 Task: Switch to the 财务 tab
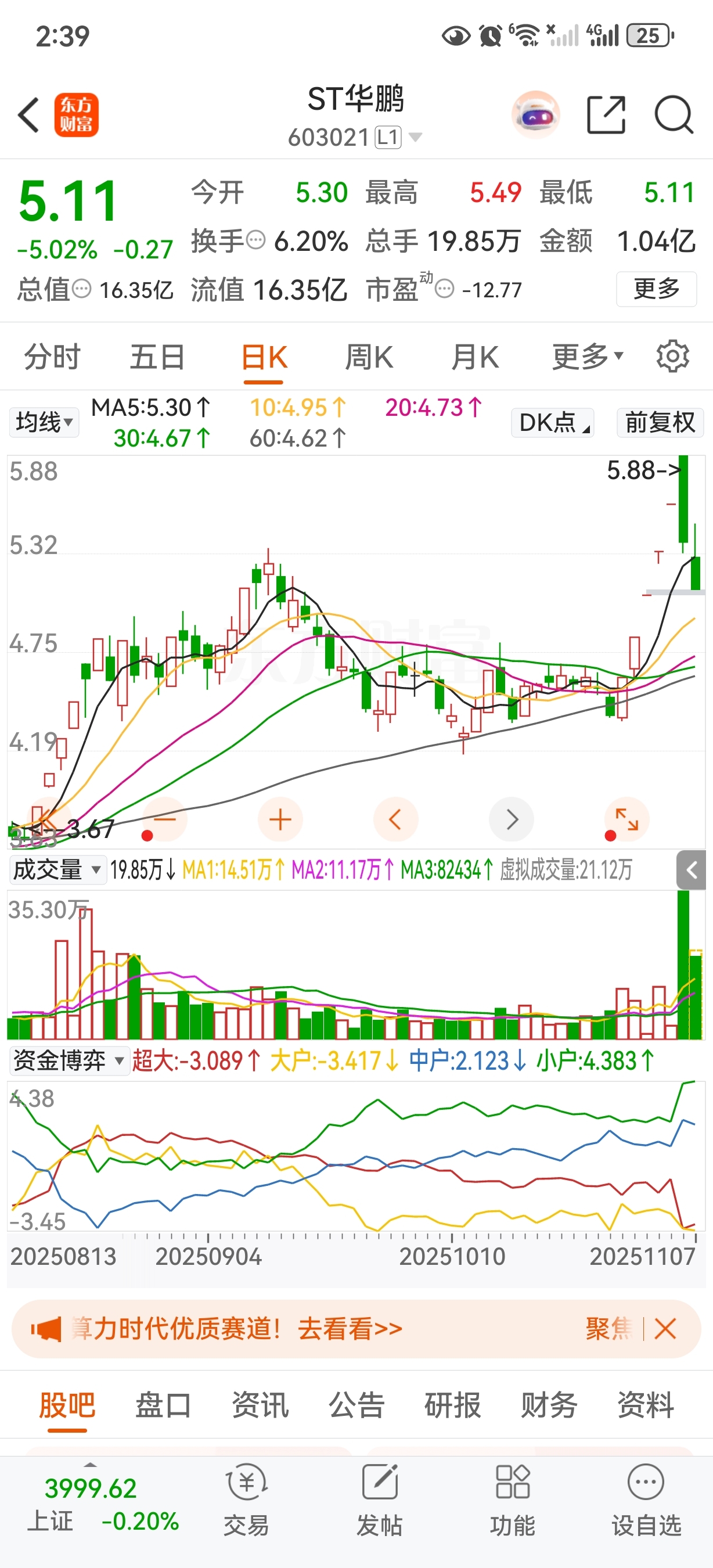coord(549,1406)
